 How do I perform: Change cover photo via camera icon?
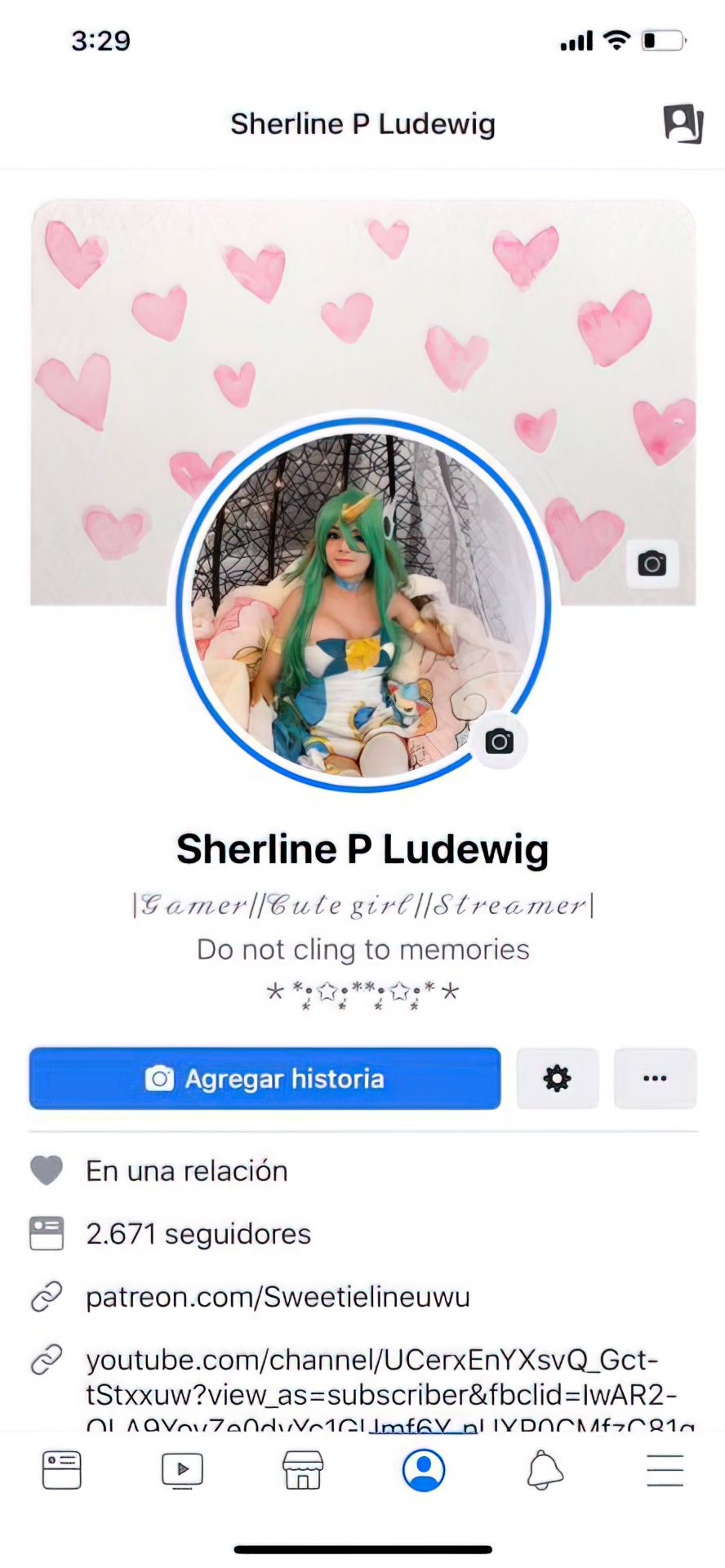pyautogui.click(x=652, y=563)
